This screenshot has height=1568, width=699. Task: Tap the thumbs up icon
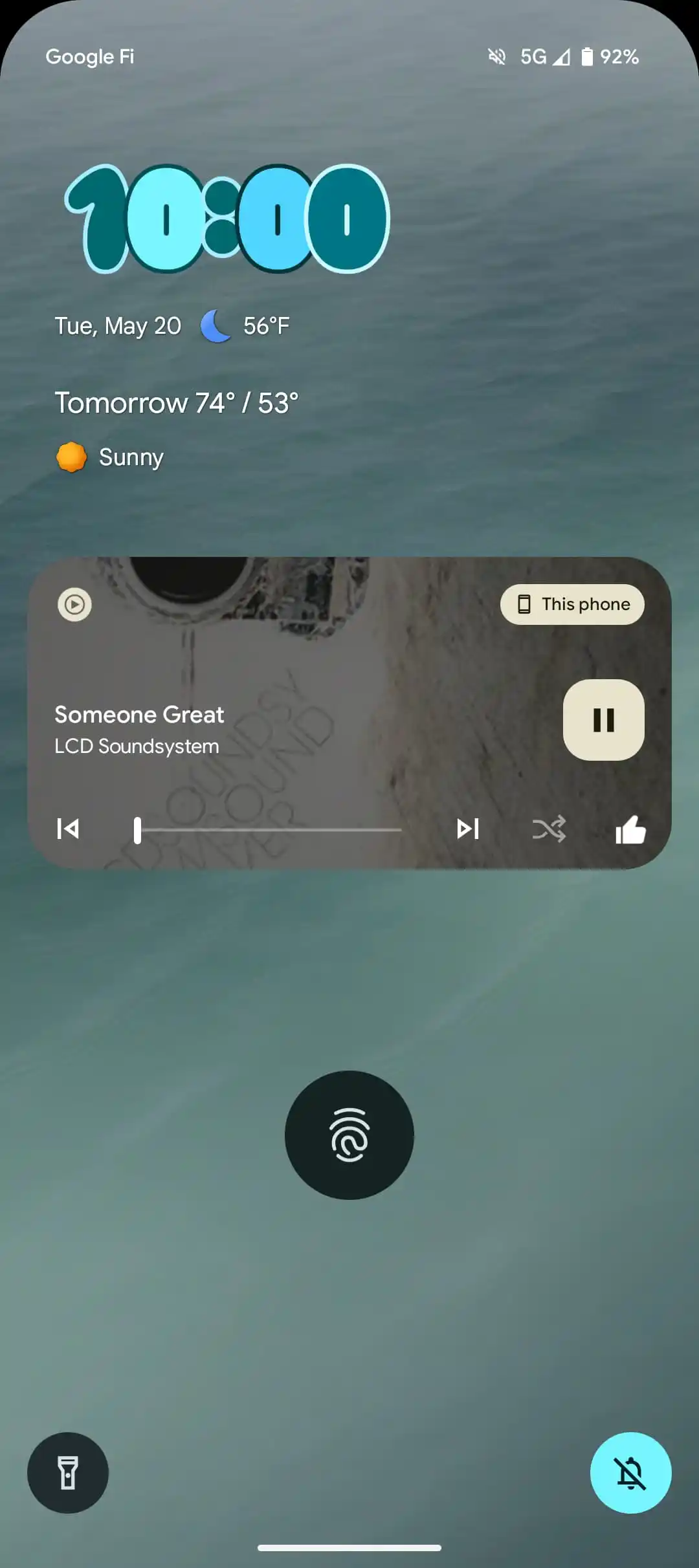[630, 829]
